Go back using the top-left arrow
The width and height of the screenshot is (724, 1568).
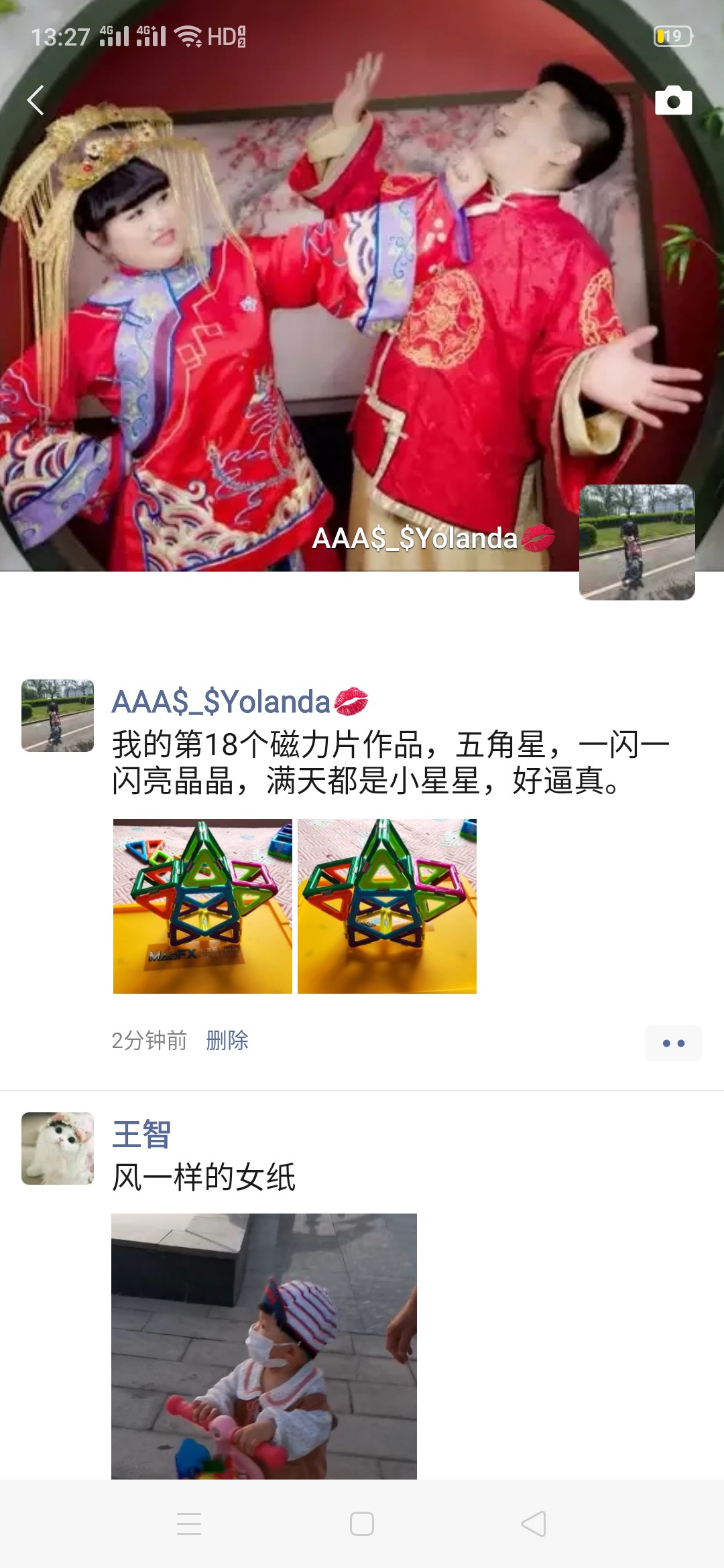36,101
